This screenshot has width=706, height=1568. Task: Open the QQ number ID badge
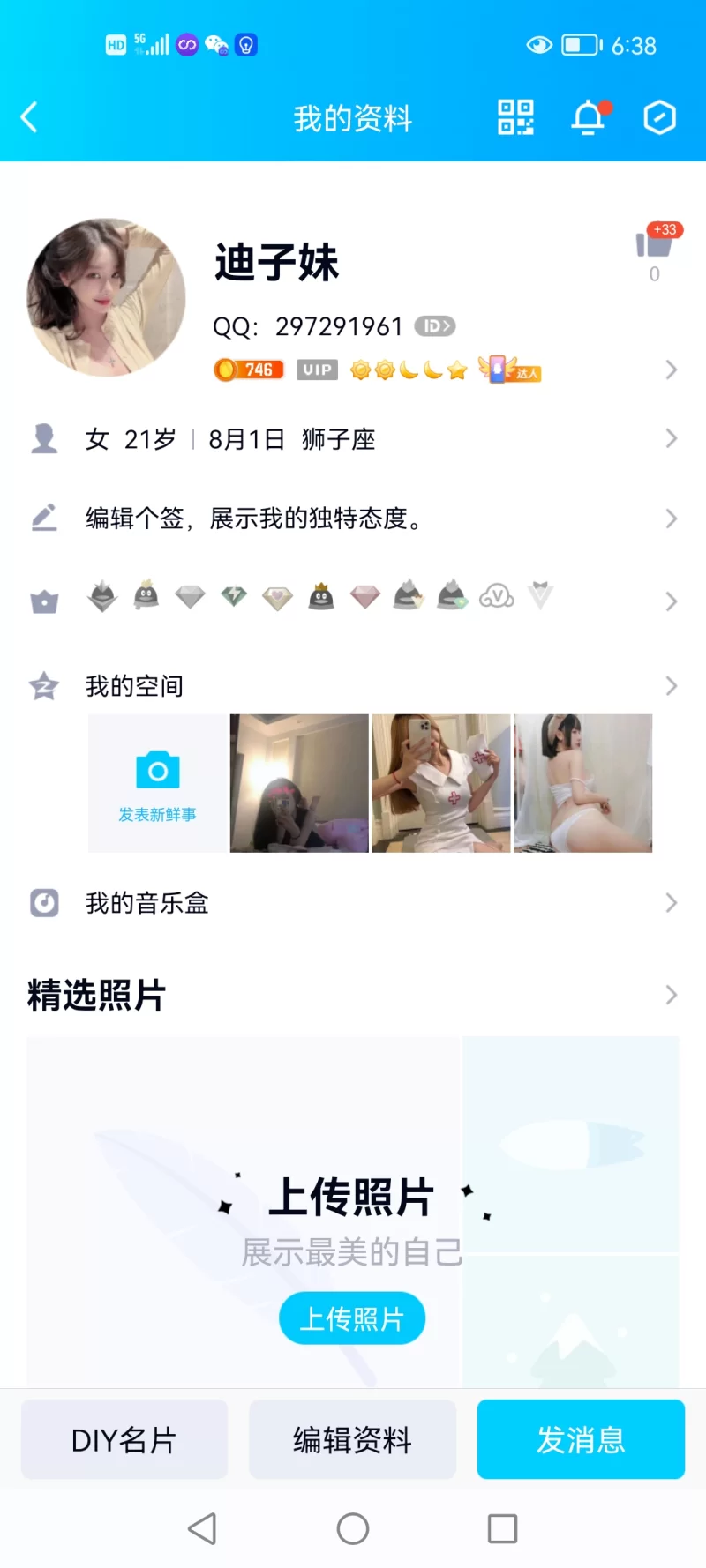pyautogui.click(x=434, y=326)
